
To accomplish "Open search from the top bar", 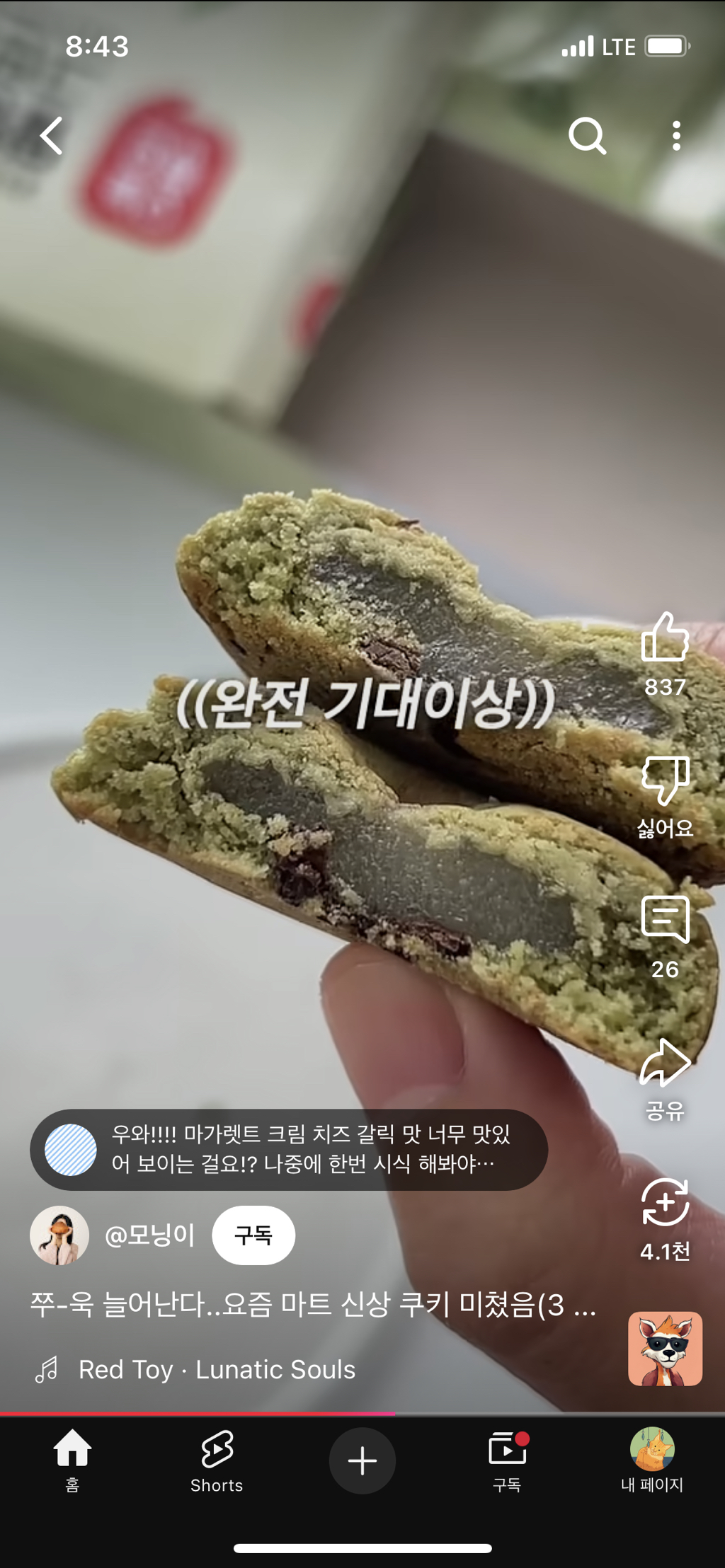I will pos(587,136).
